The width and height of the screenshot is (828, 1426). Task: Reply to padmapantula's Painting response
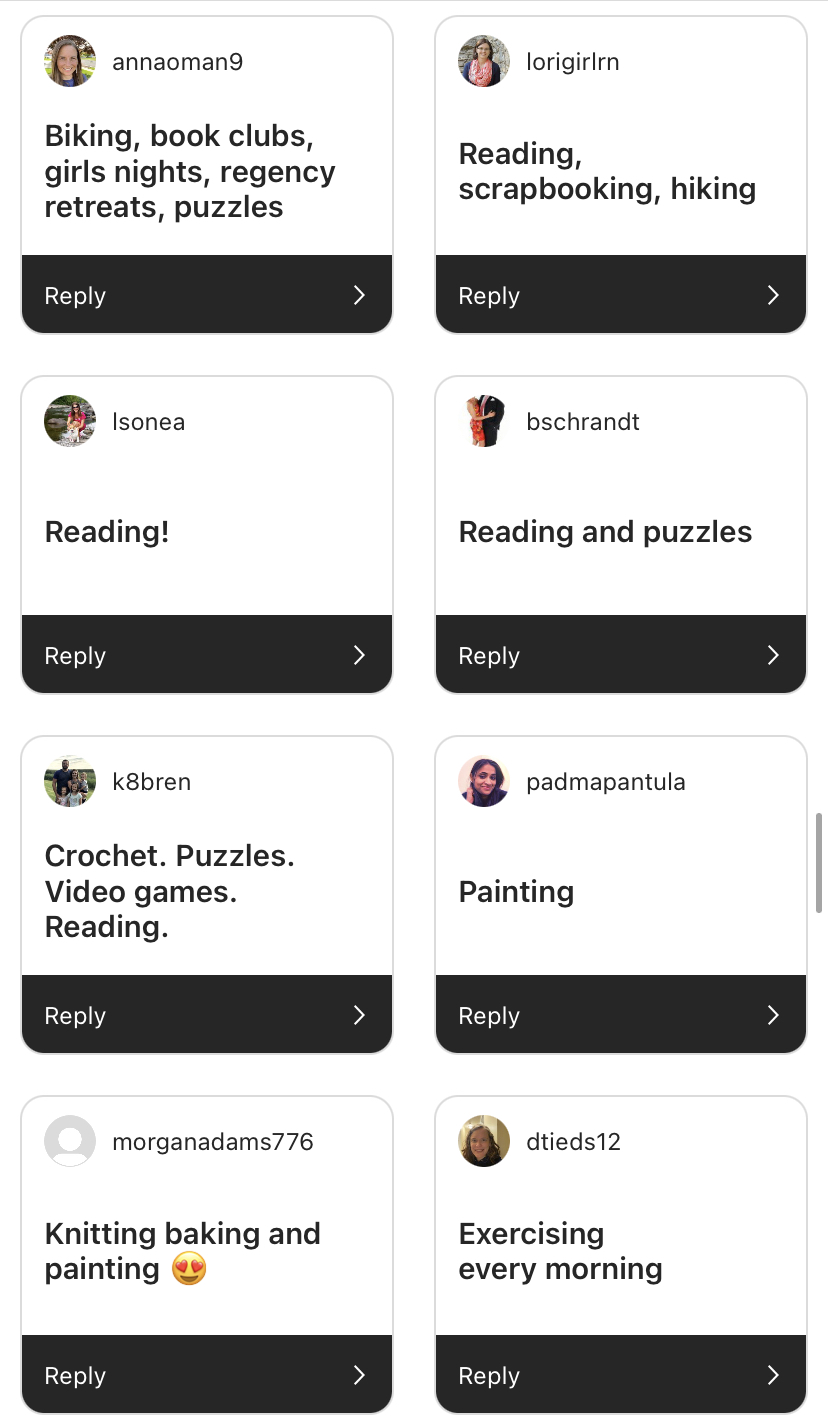coord(620,1015)
